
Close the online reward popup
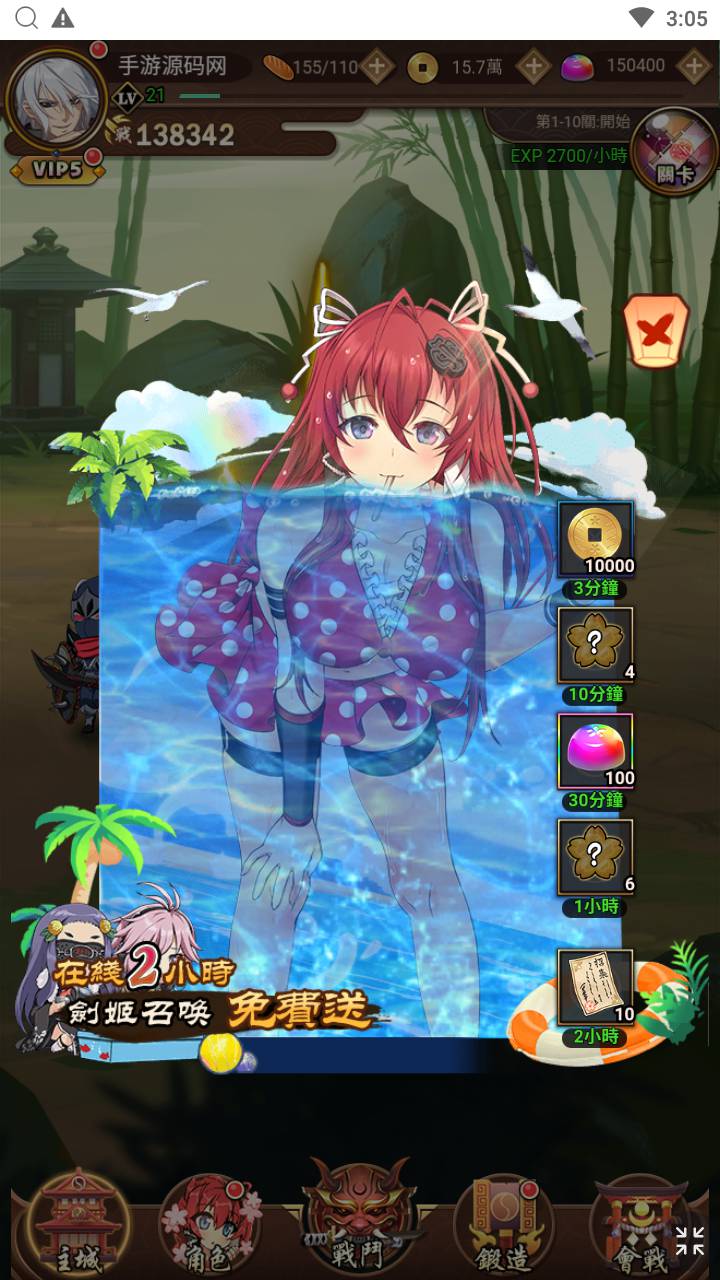click(x=655, y=330)
